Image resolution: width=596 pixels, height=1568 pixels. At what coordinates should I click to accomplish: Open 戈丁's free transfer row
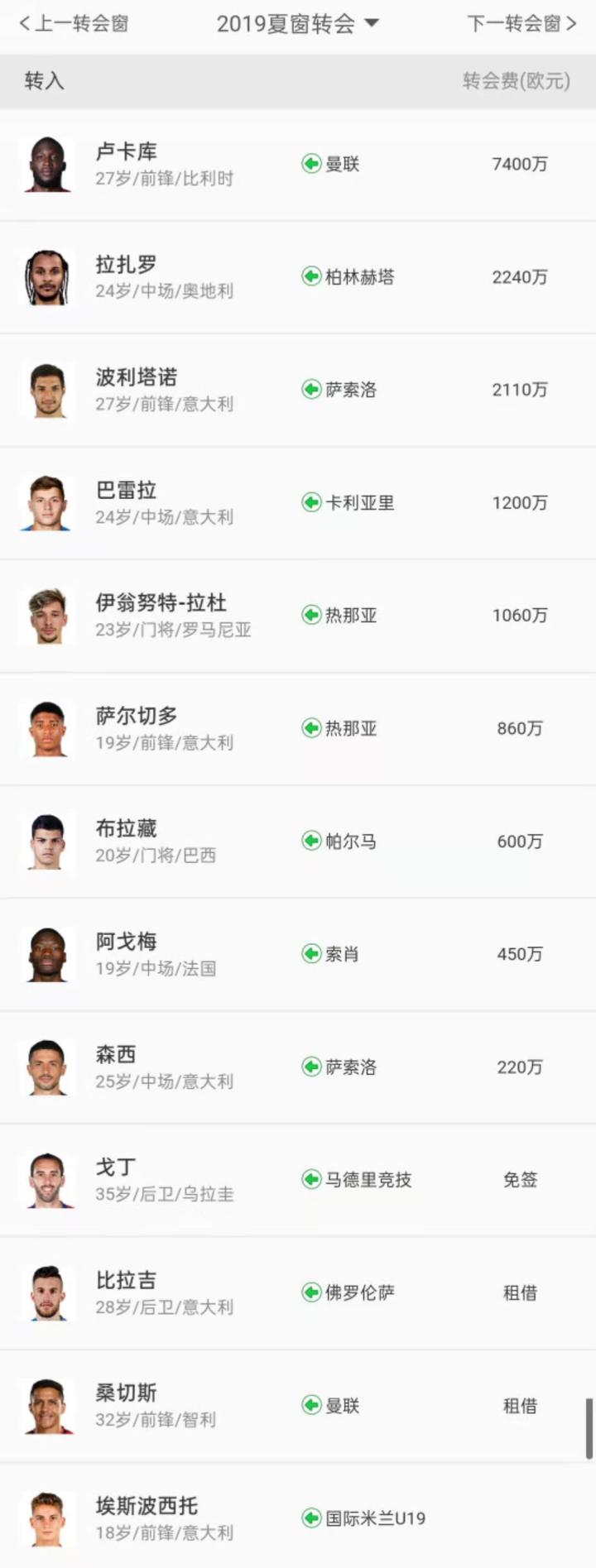(x=298, y=1180)
